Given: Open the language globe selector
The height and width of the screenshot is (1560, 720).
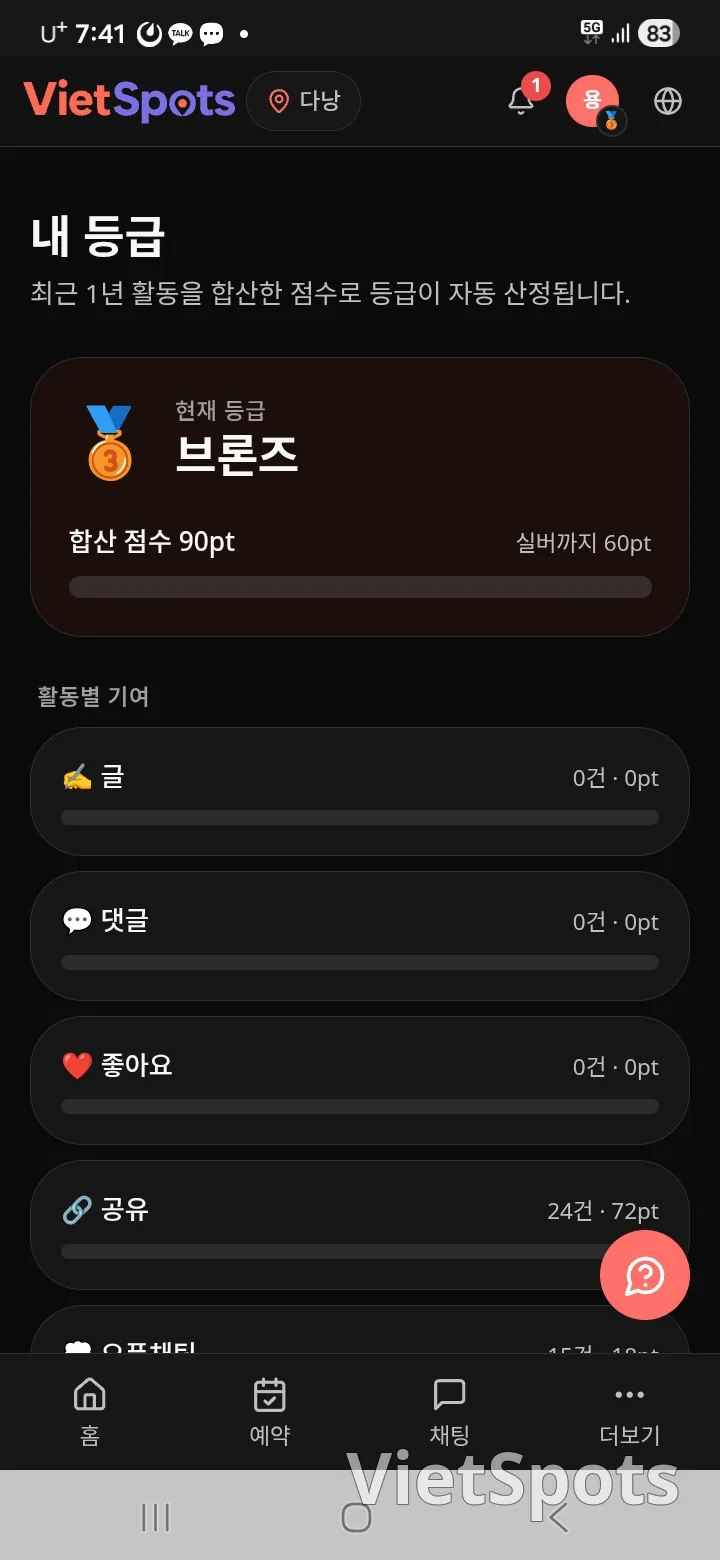Looking at the screenshot, I should tap(668, 101).
